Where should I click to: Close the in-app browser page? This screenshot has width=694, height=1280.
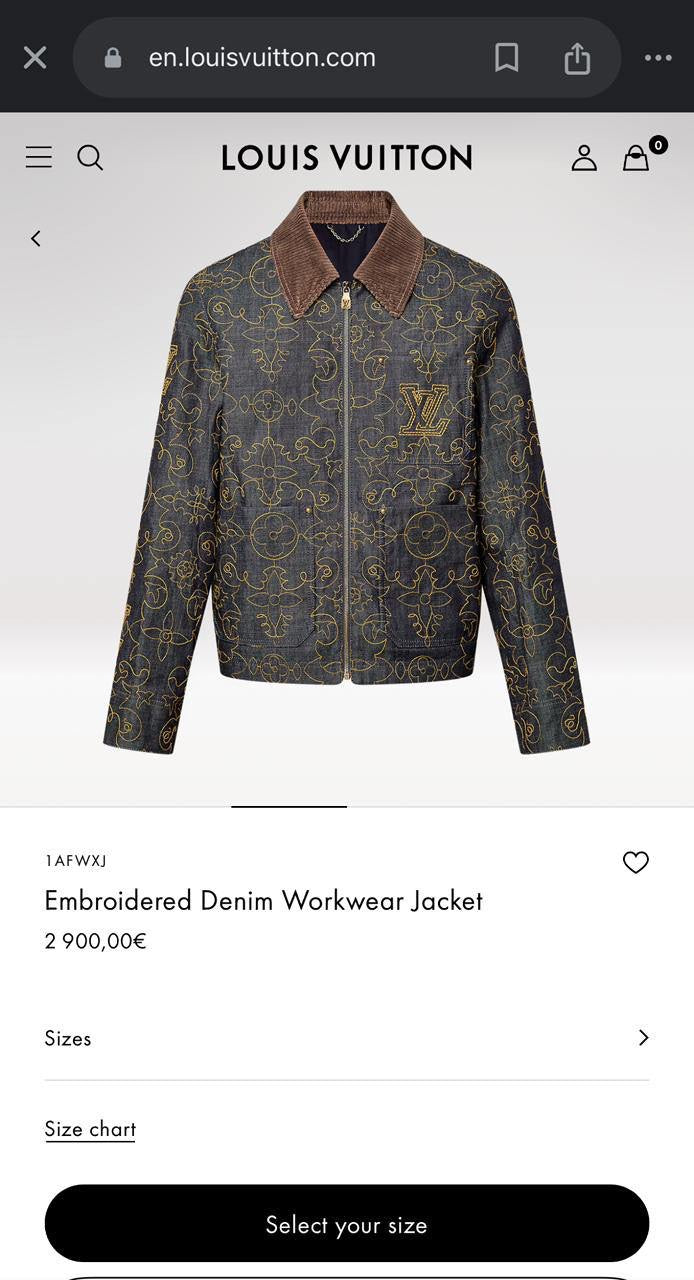click(35, 58)
